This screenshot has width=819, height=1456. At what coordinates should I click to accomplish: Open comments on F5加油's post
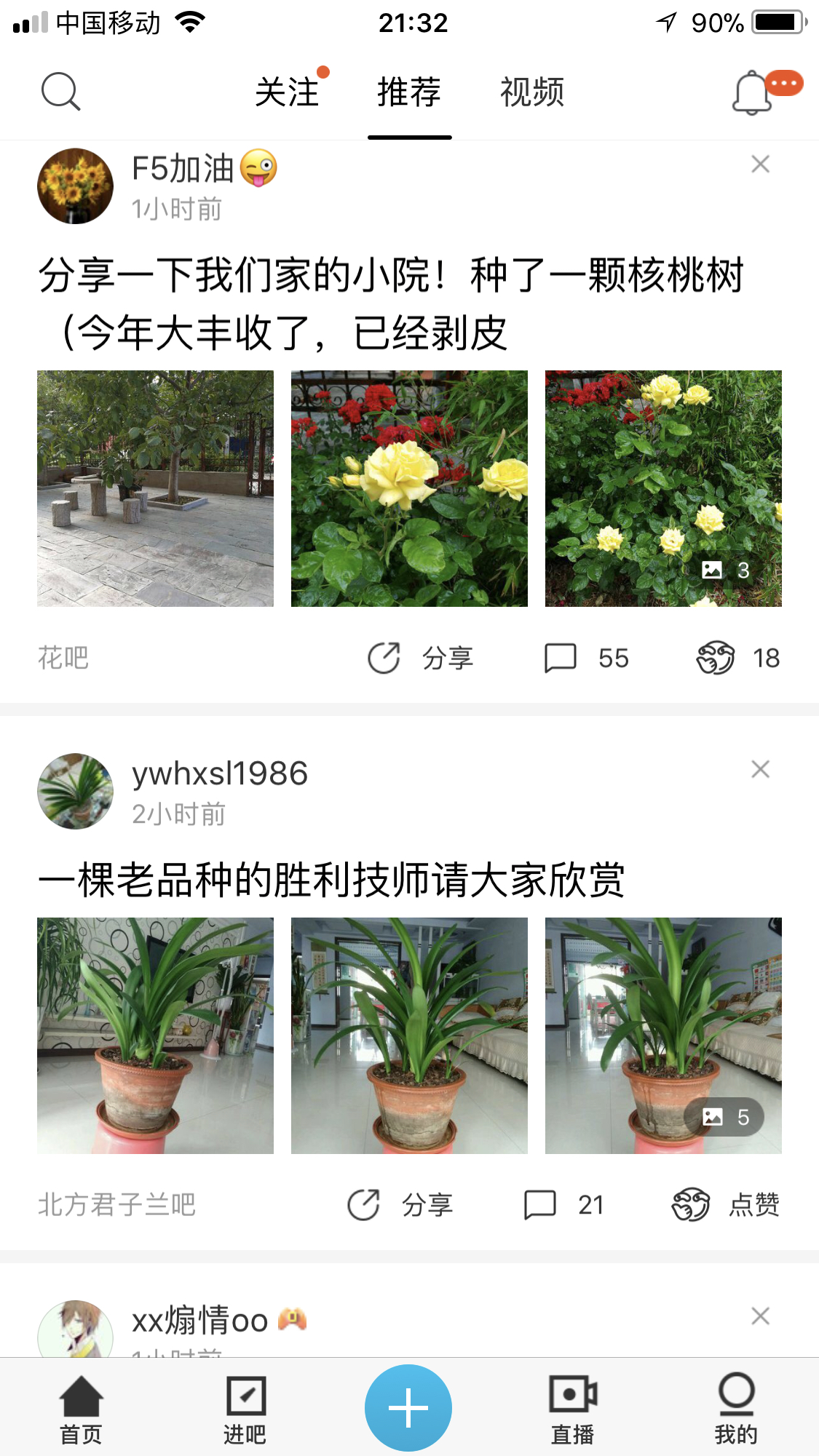tap(587, 659)
